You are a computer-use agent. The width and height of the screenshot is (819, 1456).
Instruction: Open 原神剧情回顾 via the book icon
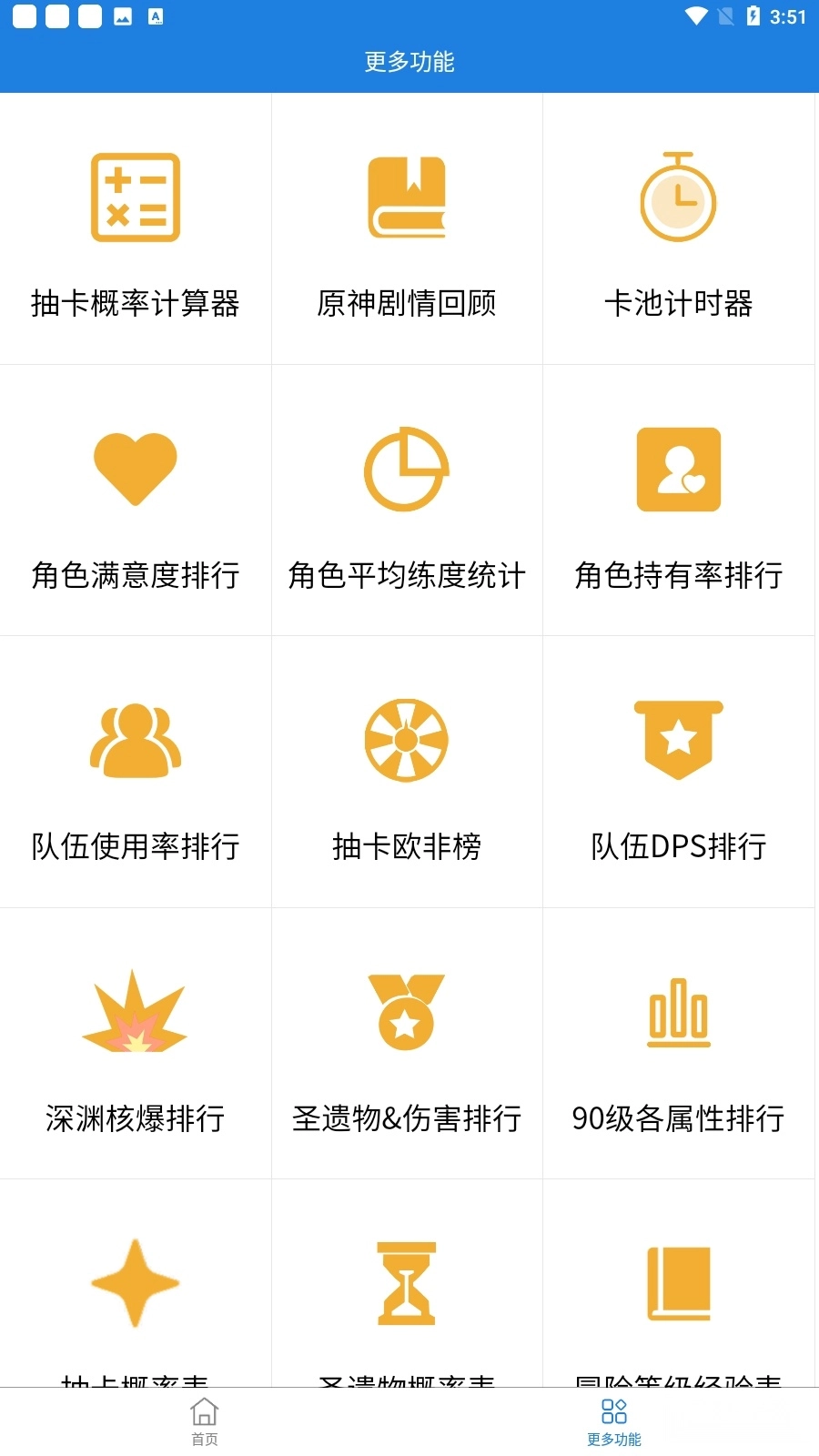click(407, 197)
